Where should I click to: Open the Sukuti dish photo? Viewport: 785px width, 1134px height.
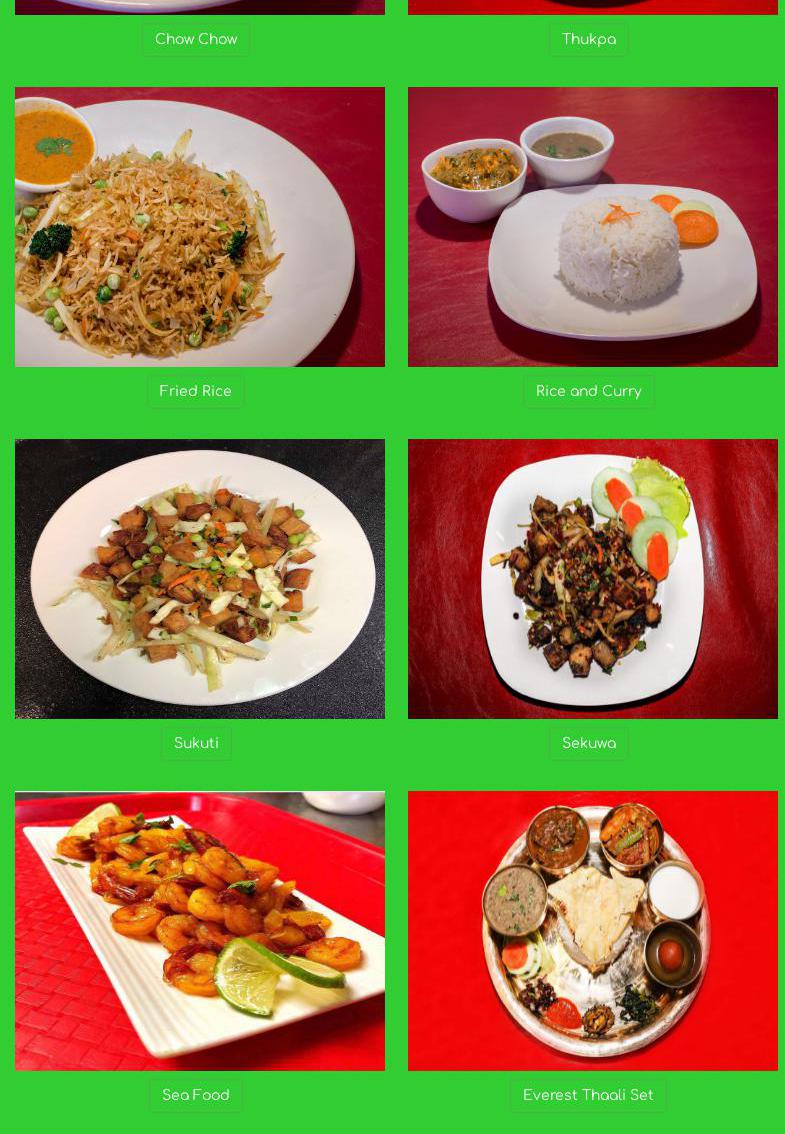[200, 579]
